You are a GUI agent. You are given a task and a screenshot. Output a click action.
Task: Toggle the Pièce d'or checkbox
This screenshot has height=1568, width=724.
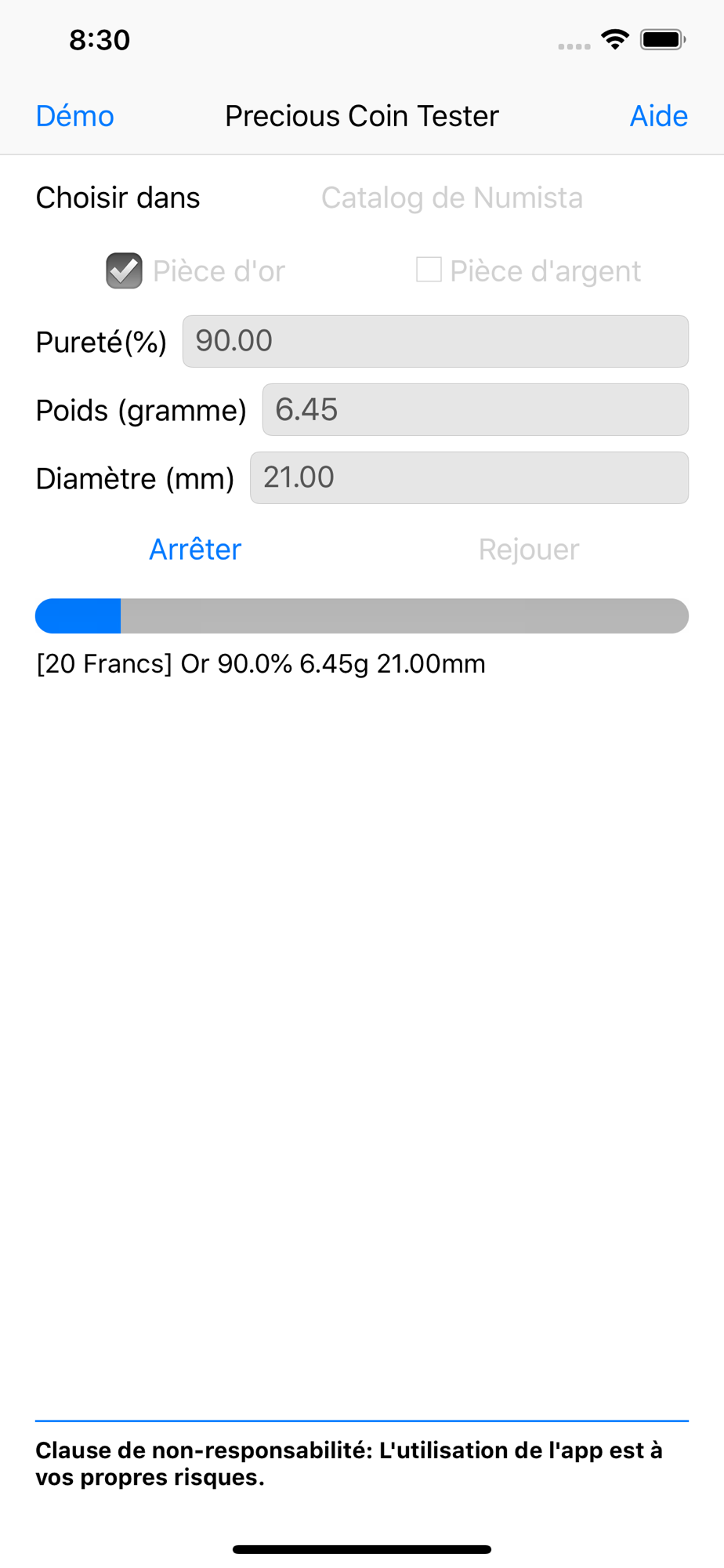click(x=124, y=271)
